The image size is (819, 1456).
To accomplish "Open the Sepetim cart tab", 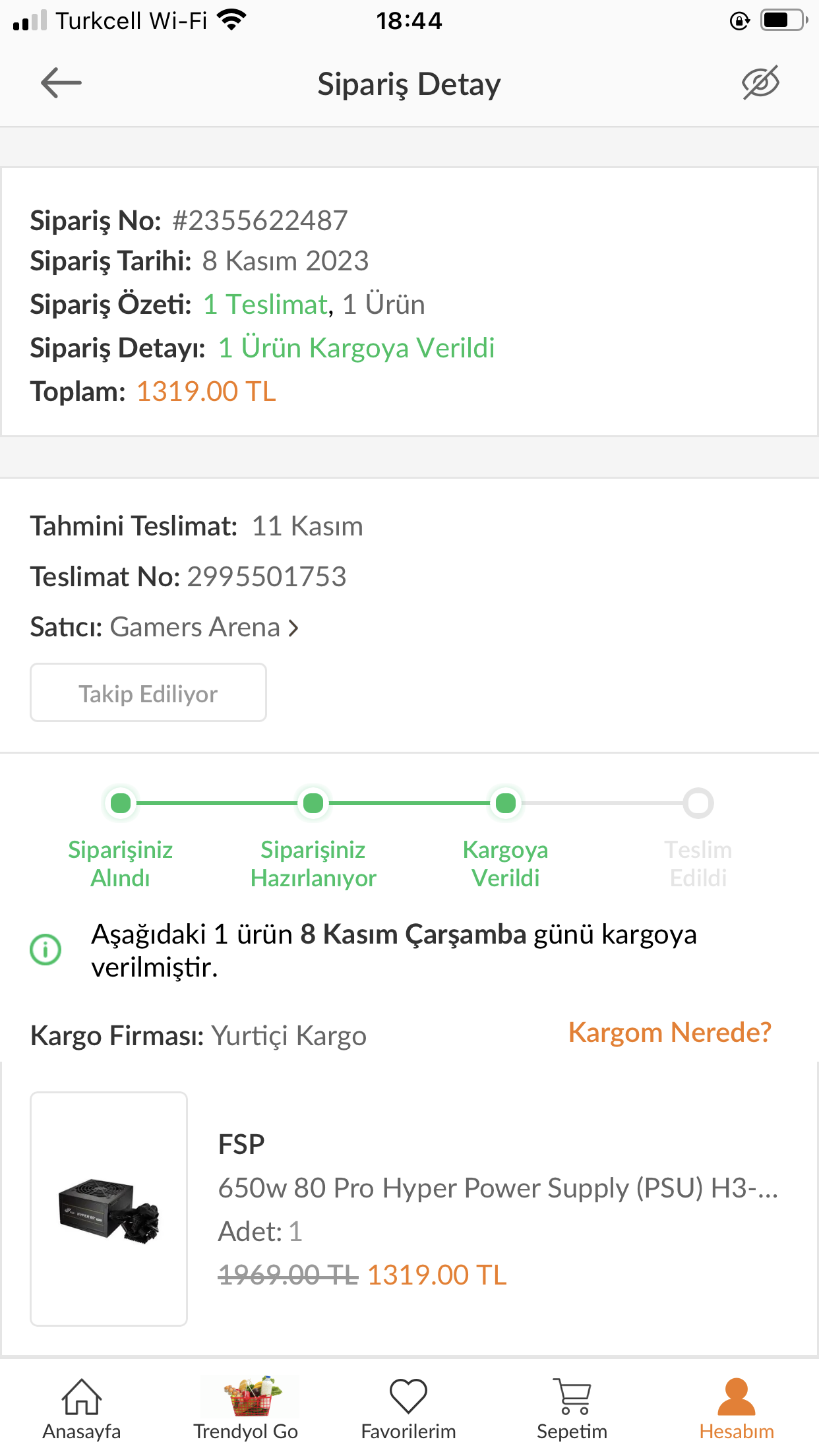I will point(572,1409).
